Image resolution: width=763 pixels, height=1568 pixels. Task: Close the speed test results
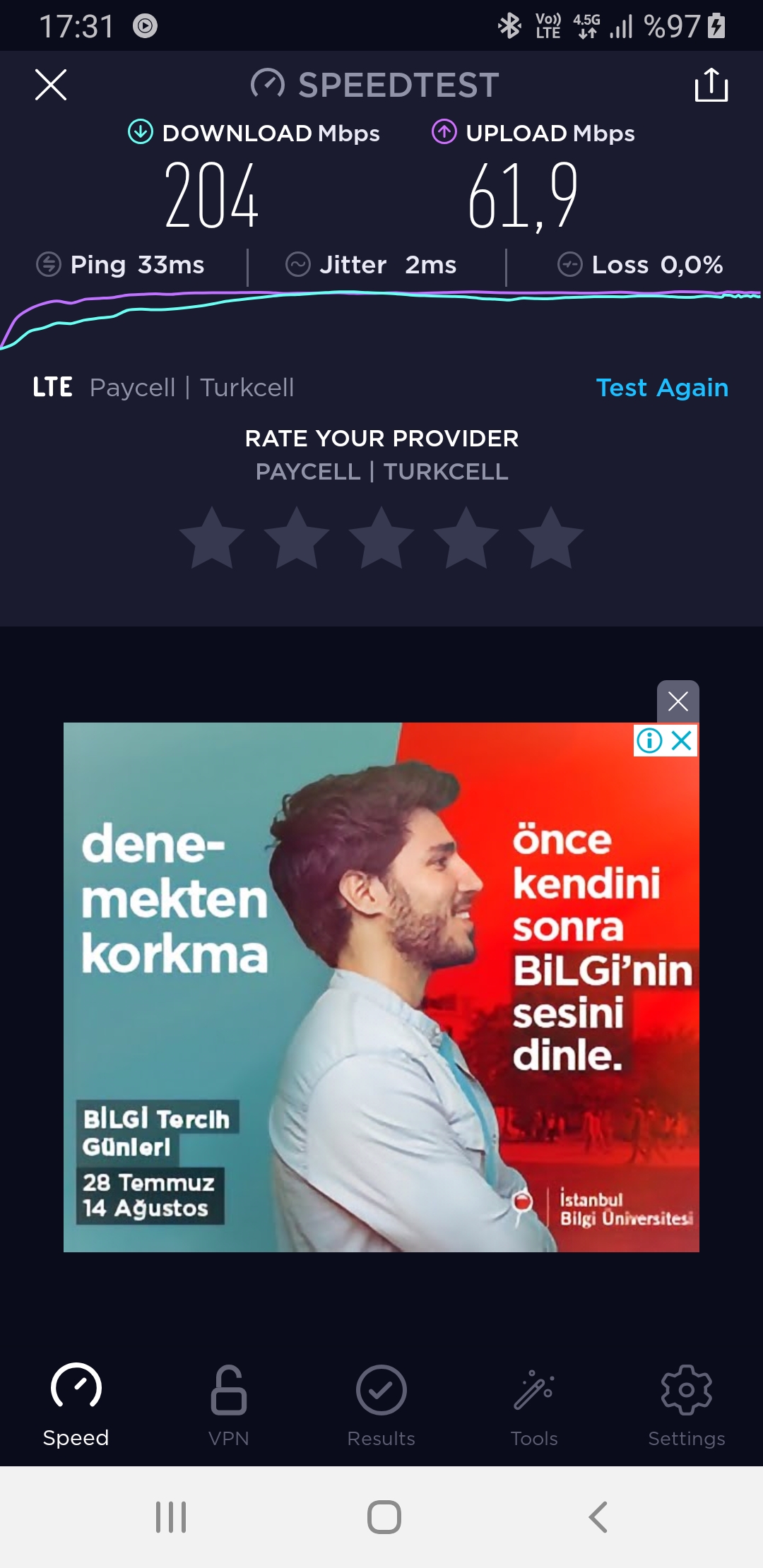pyautogui.click(x=51, y=85)
